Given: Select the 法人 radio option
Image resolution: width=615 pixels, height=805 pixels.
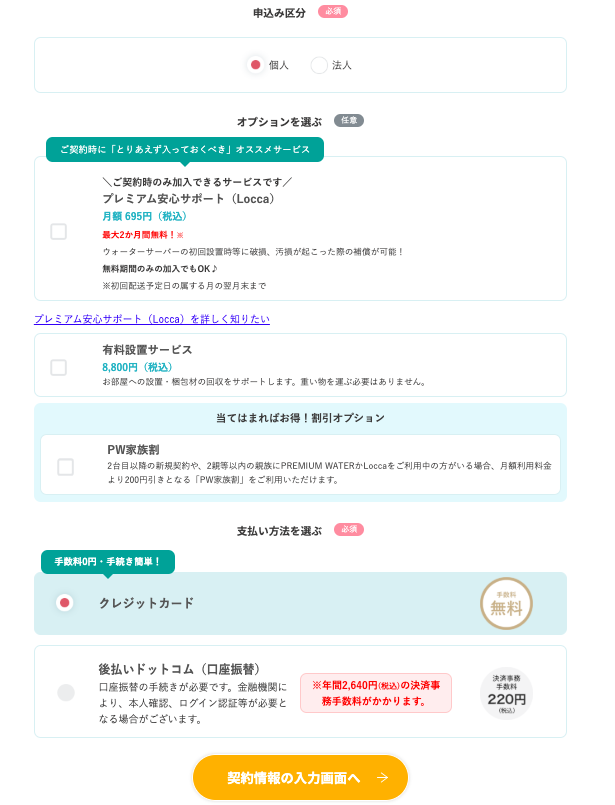Looking at the screenshot, I should pyautogui.click(x=319, y=65).
